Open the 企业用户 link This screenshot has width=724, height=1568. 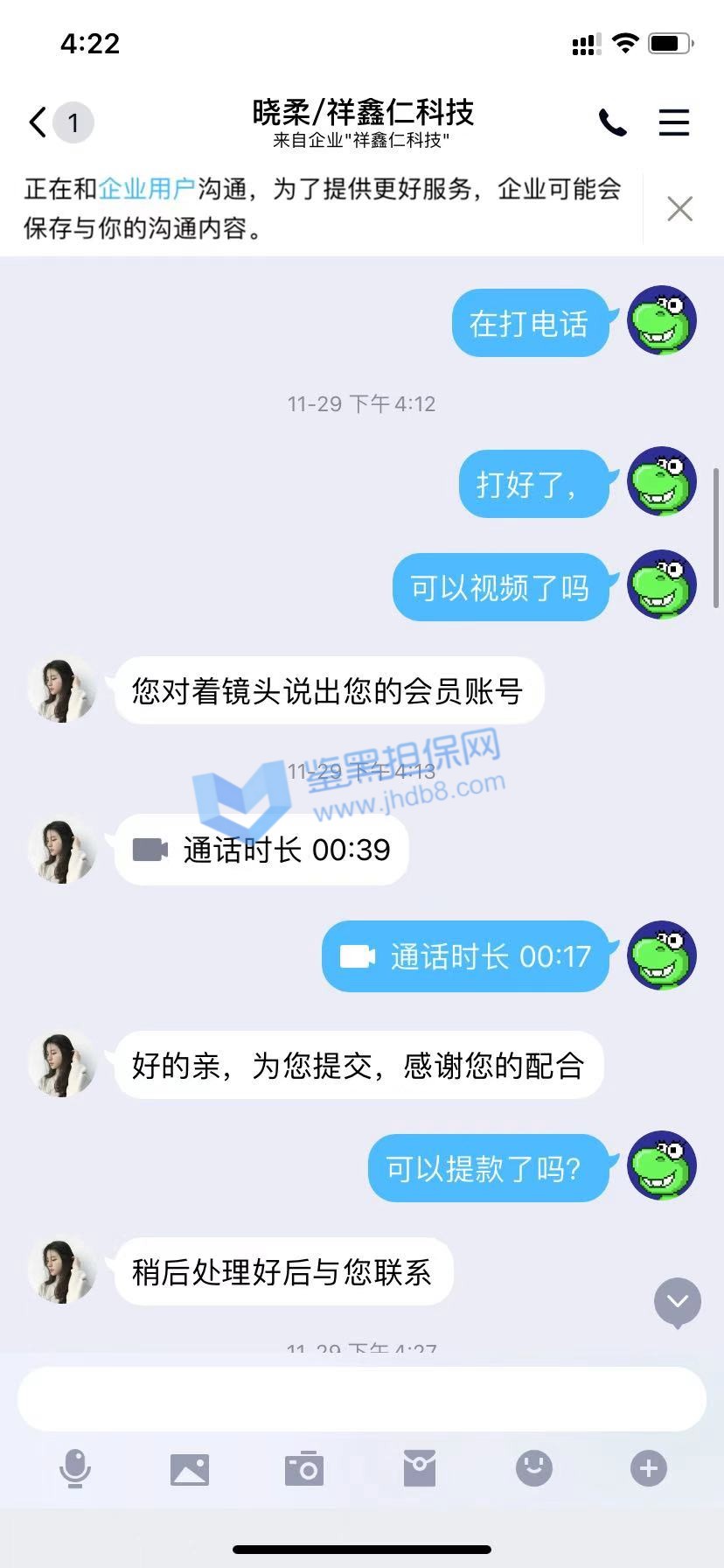coord(147,189)
